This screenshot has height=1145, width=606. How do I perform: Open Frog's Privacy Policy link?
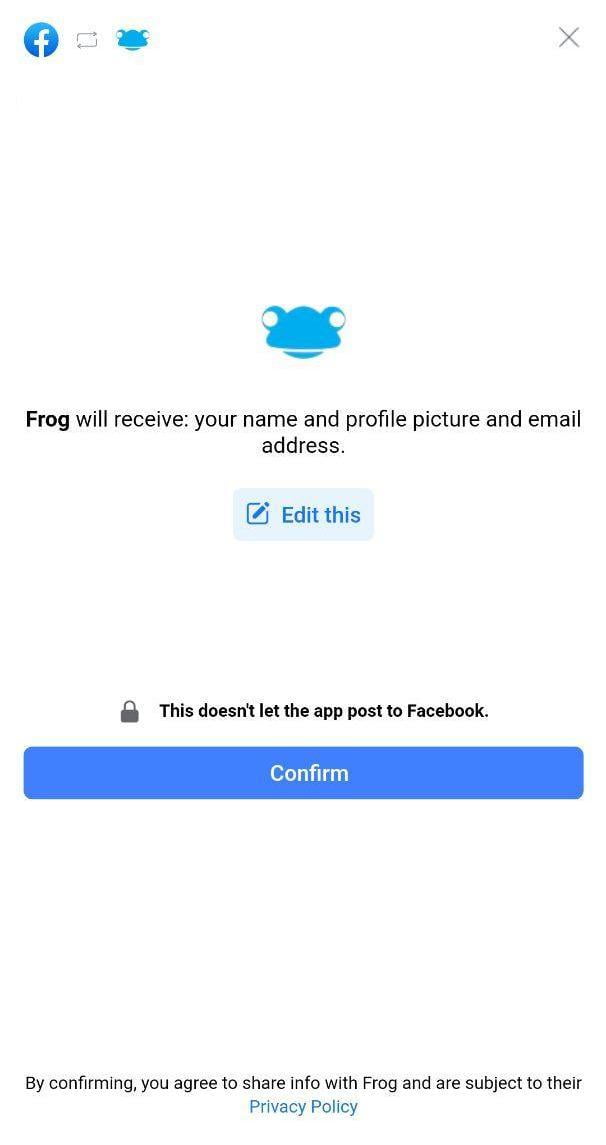coord(303,1106)
